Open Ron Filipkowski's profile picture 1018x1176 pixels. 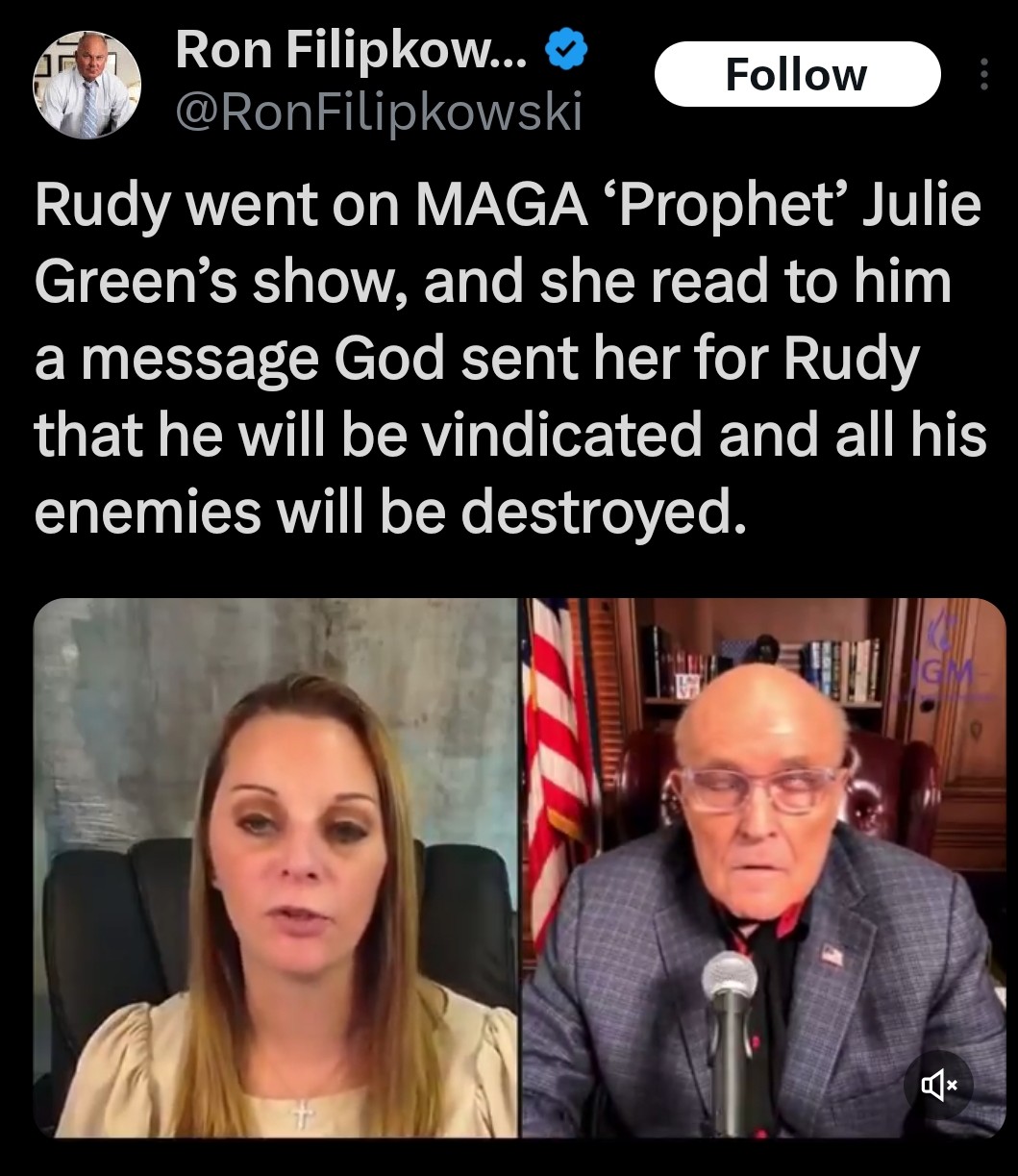point(87,85)
